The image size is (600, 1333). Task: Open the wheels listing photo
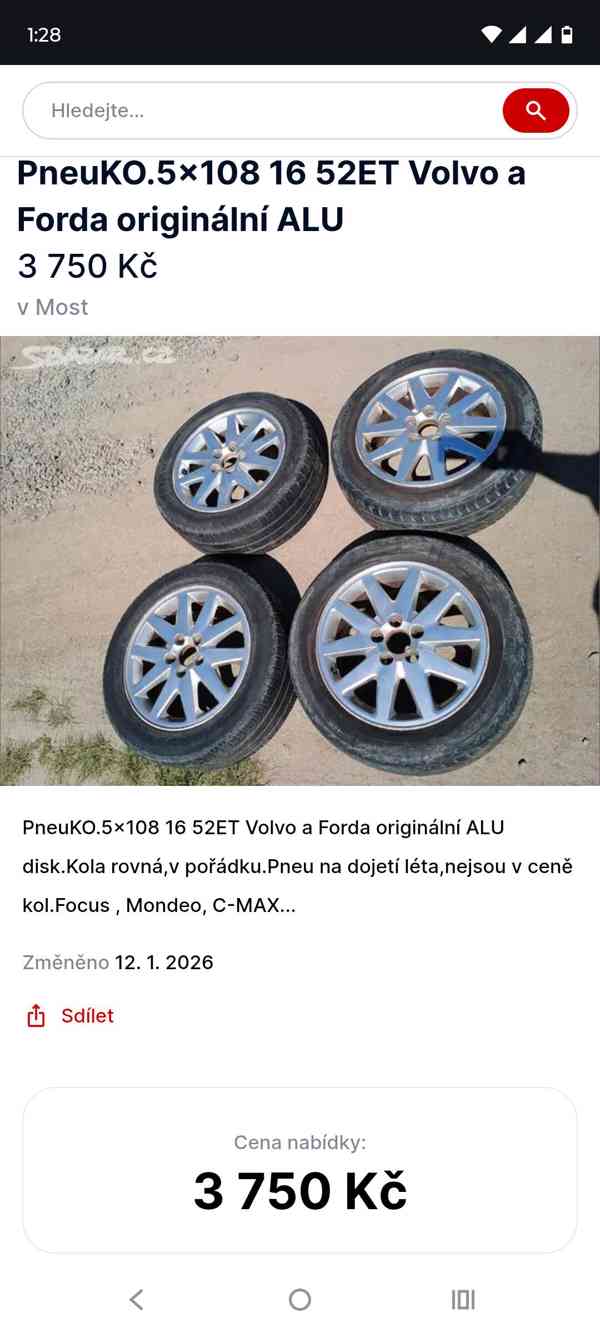tap(300, 560)
